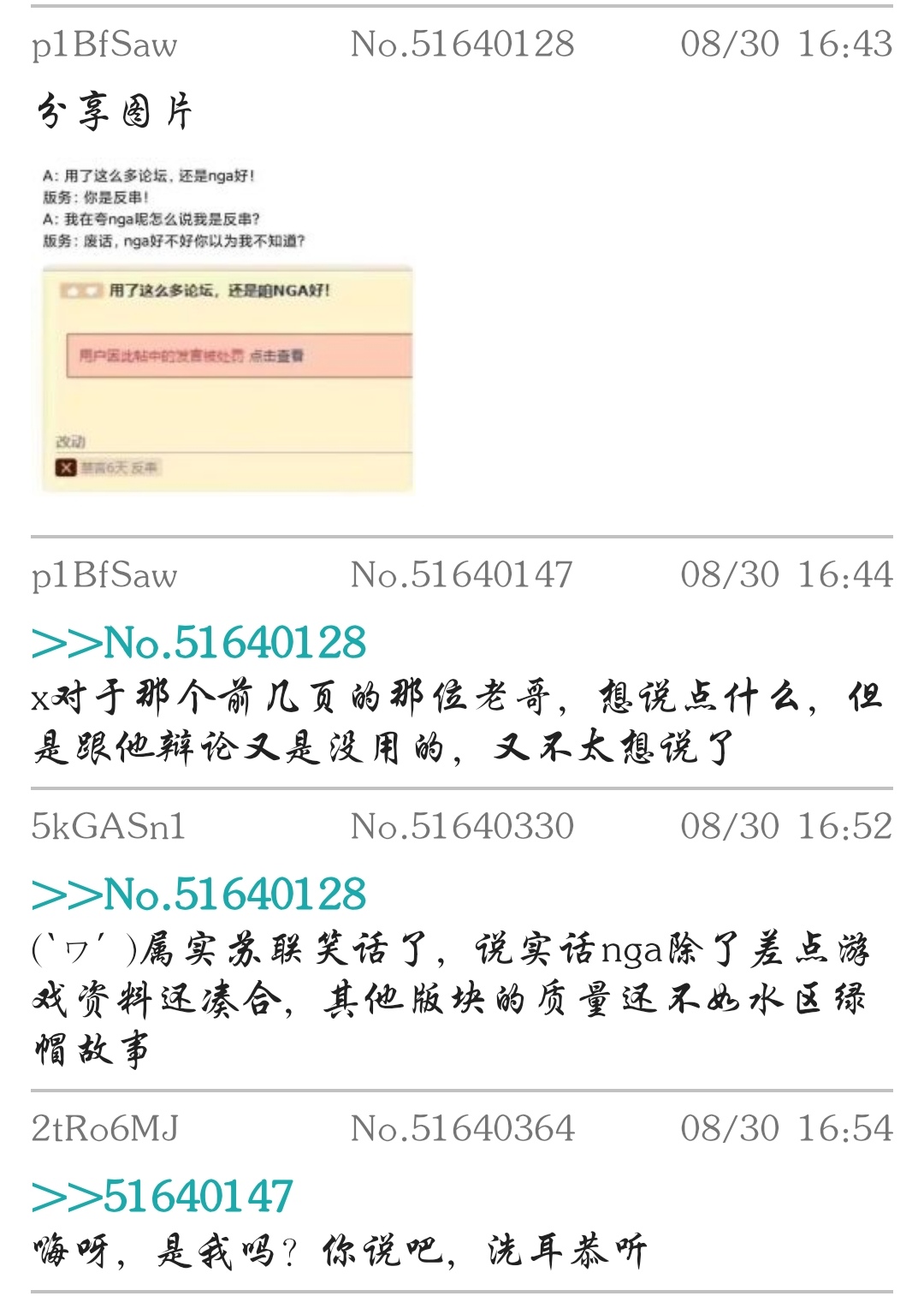Viewport: 924px width, 1302px height.
Task: Open the shared image in post No.51640128
Action: [227, 330]
